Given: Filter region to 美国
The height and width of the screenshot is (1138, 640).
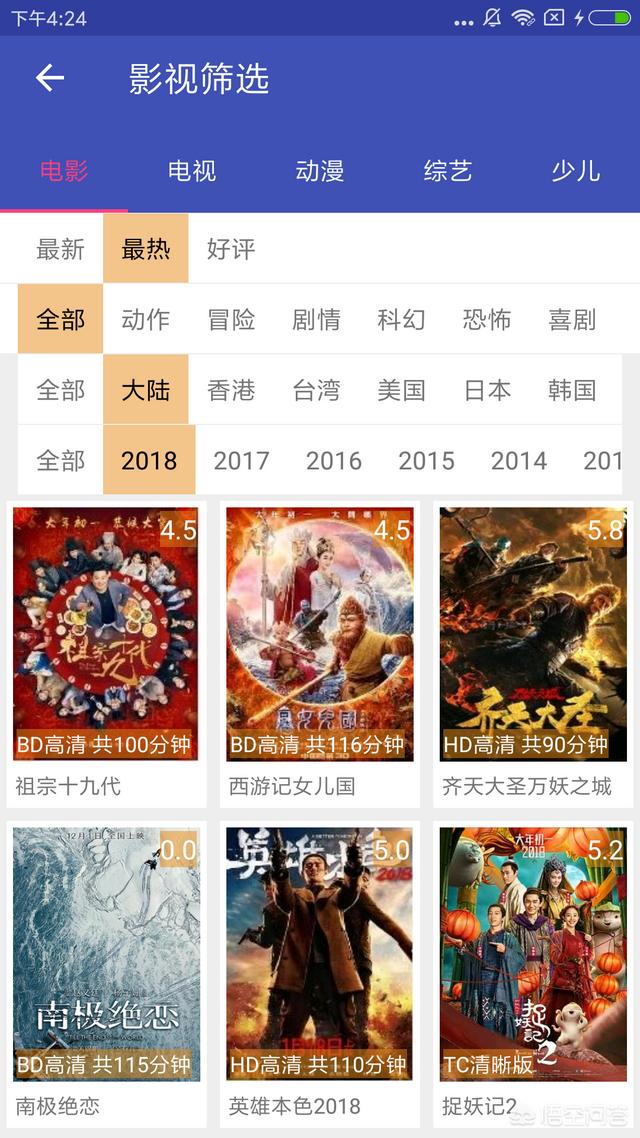Looking at the screenshot, I should (x=401, y=390).
